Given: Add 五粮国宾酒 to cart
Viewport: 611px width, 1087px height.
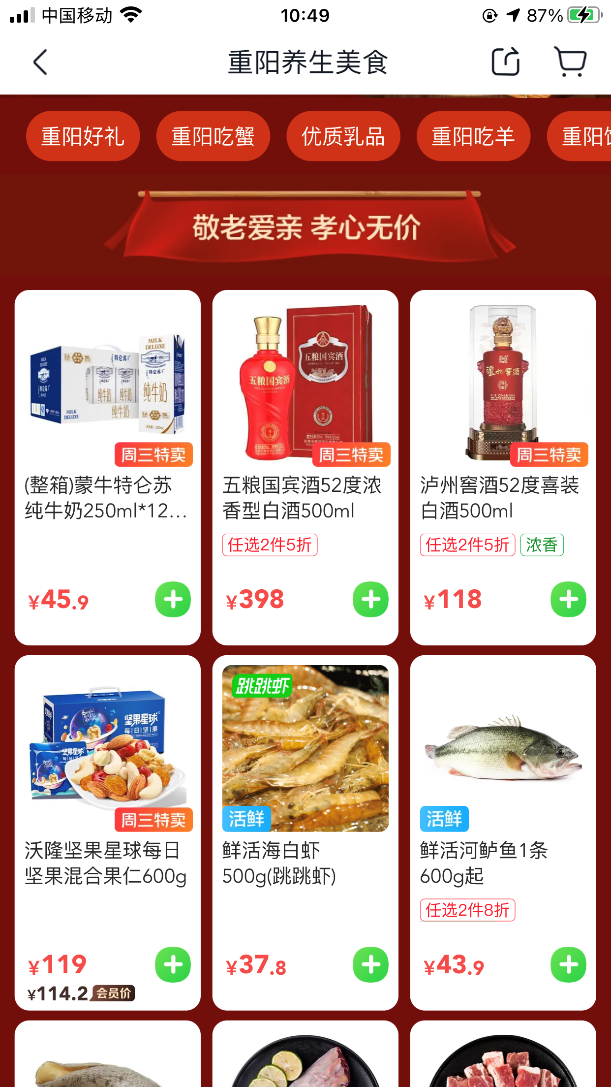Looking at the screenshot, I should (371, 599).
